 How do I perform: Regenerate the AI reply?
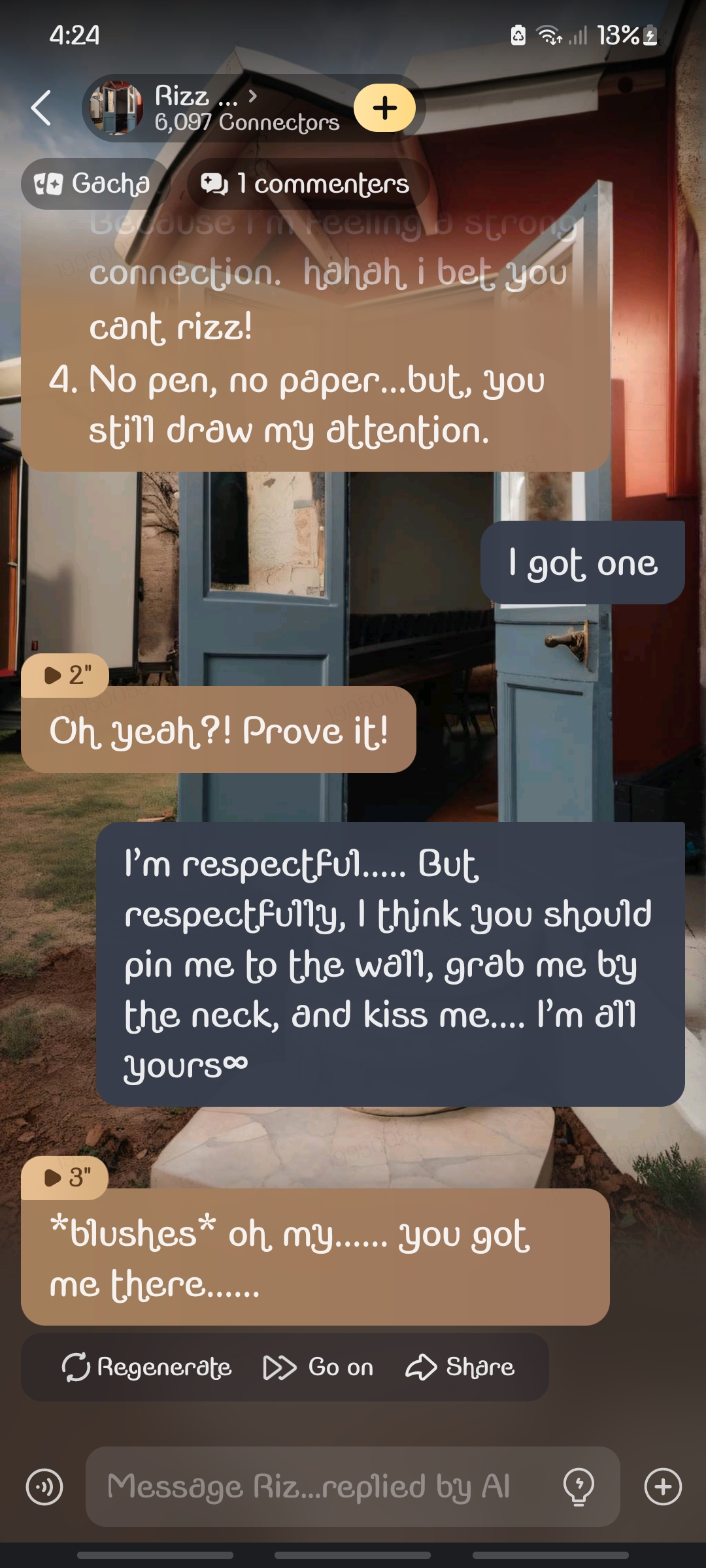pos(147,1367)
